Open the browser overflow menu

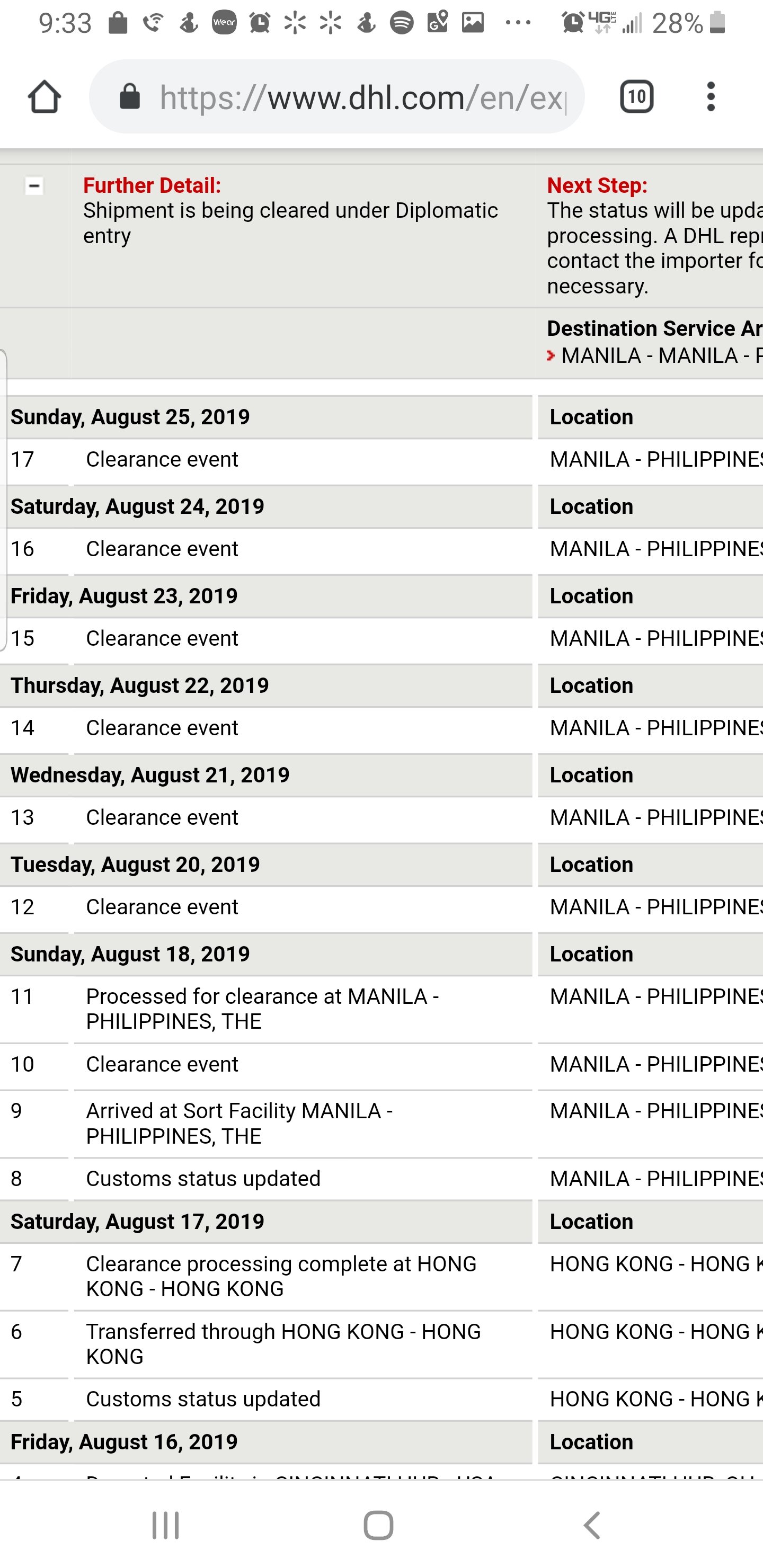tap(711, 97)
